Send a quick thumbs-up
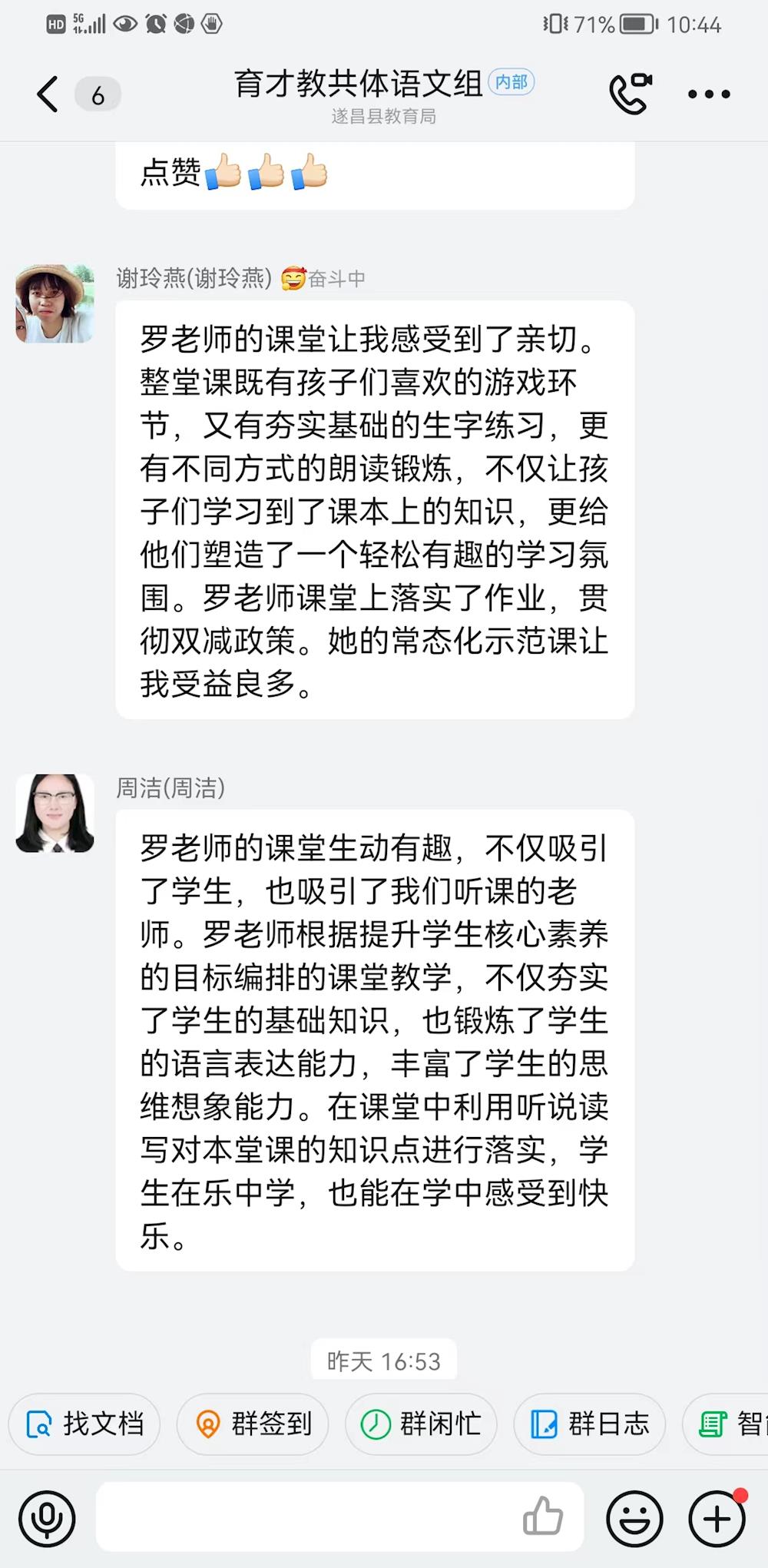The height and width of the screenshot is (1568, 768). (542, 1517)
